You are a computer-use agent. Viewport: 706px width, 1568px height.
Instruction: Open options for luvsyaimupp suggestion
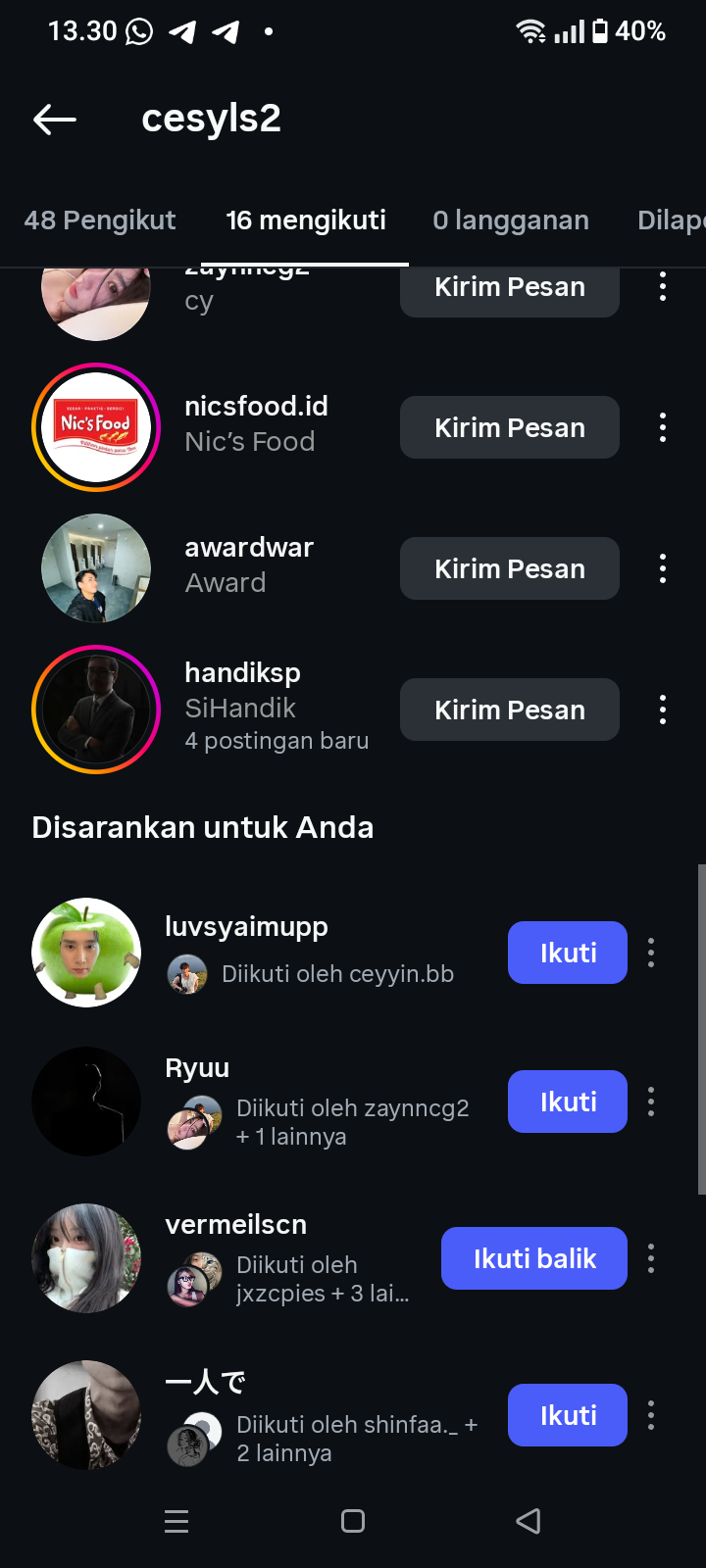651,953
